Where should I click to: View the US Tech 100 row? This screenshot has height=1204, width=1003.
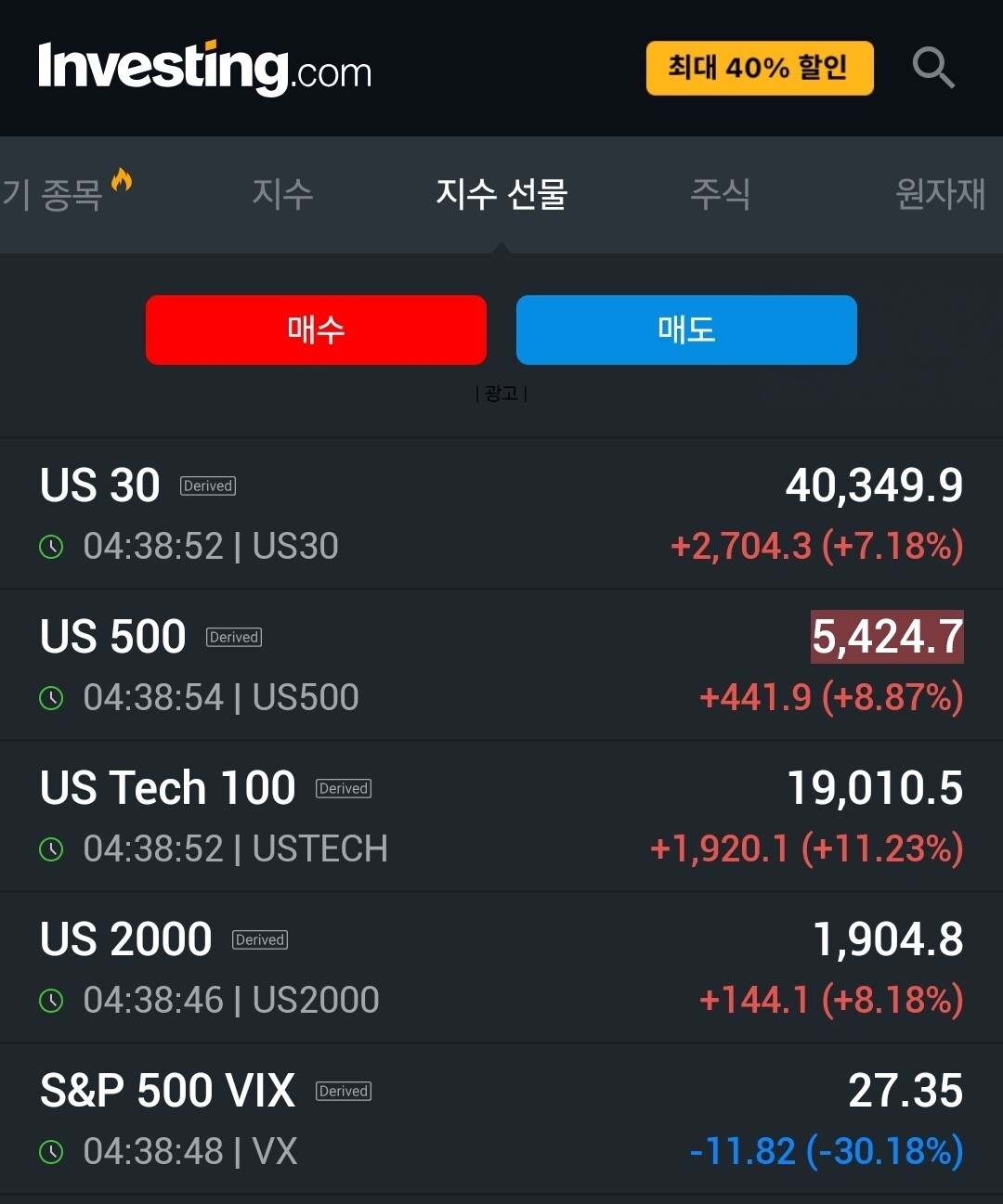click(x=501, y=817)
